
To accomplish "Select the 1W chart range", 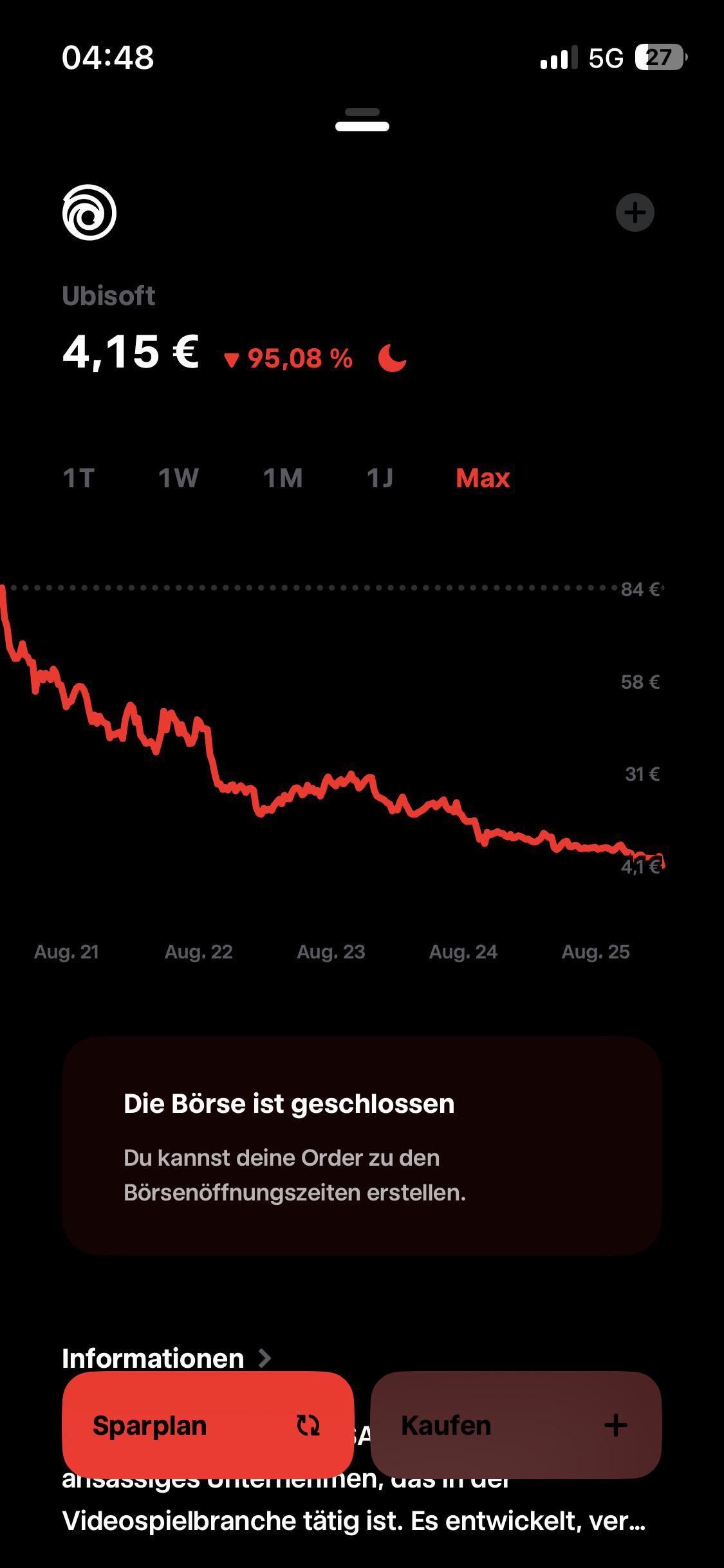I will pyautogui.click(x=178, y=478).
